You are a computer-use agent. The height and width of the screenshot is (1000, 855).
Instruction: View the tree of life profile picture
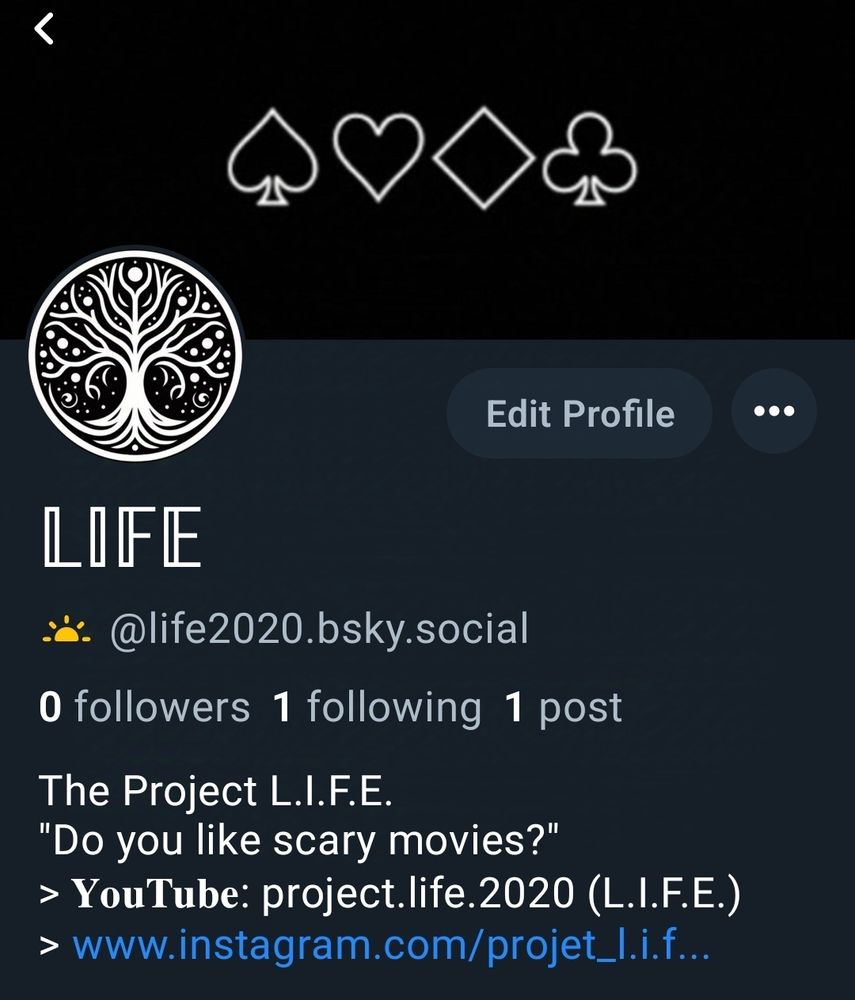pos(135,355)
